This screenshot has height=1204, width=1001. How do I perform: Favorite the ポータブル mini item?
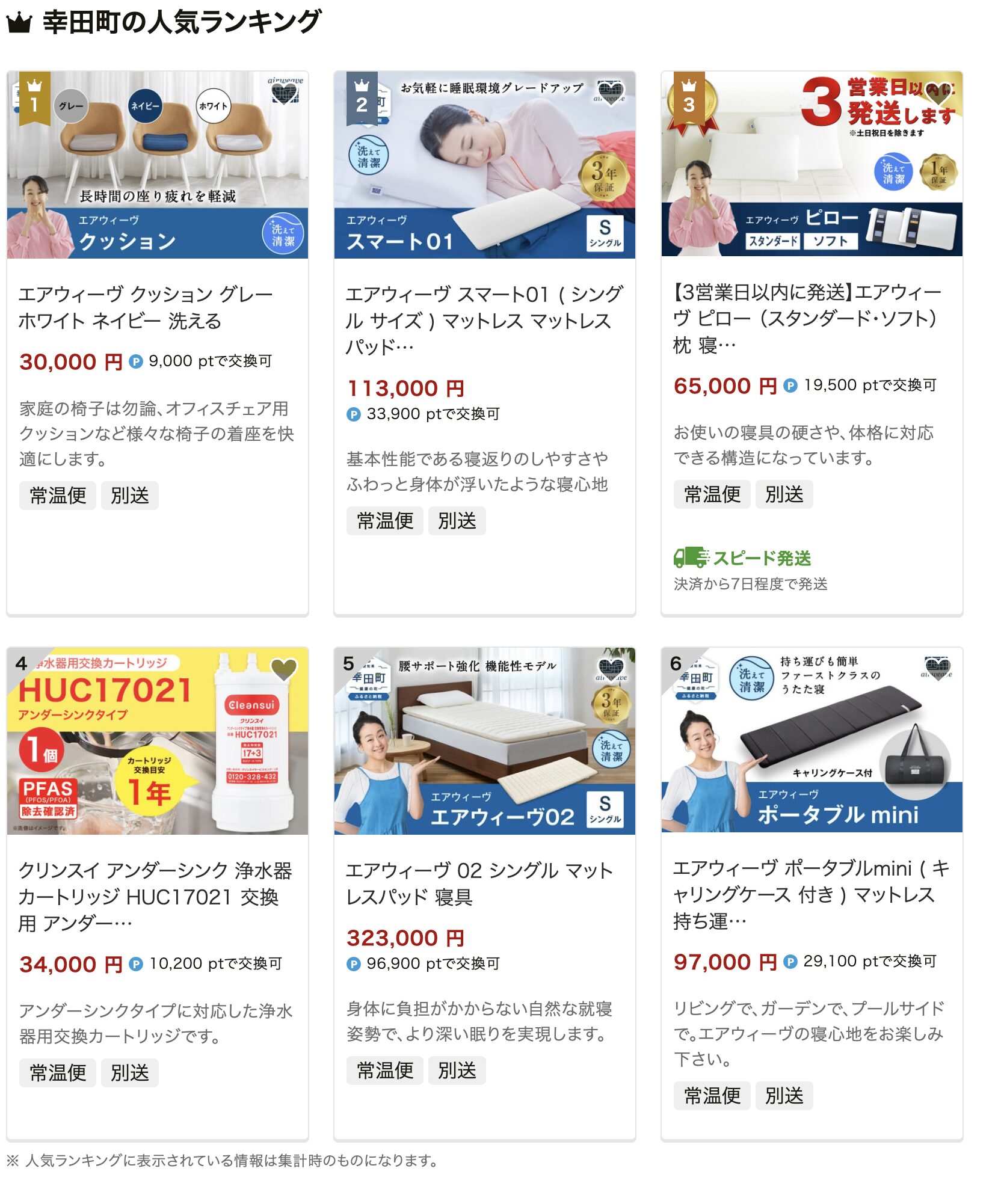pos(938,668)
